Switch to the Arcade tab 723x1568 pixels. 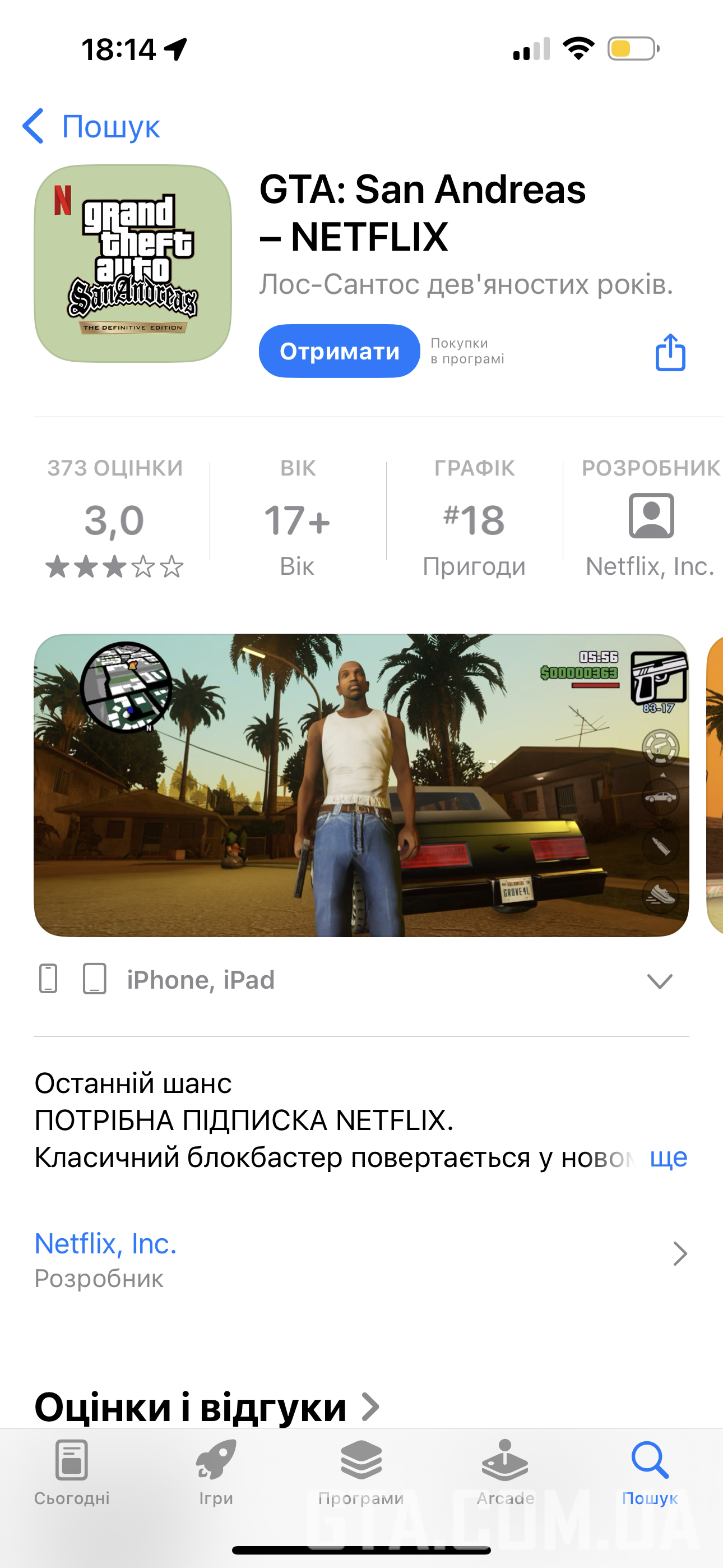pos(505,1472)
